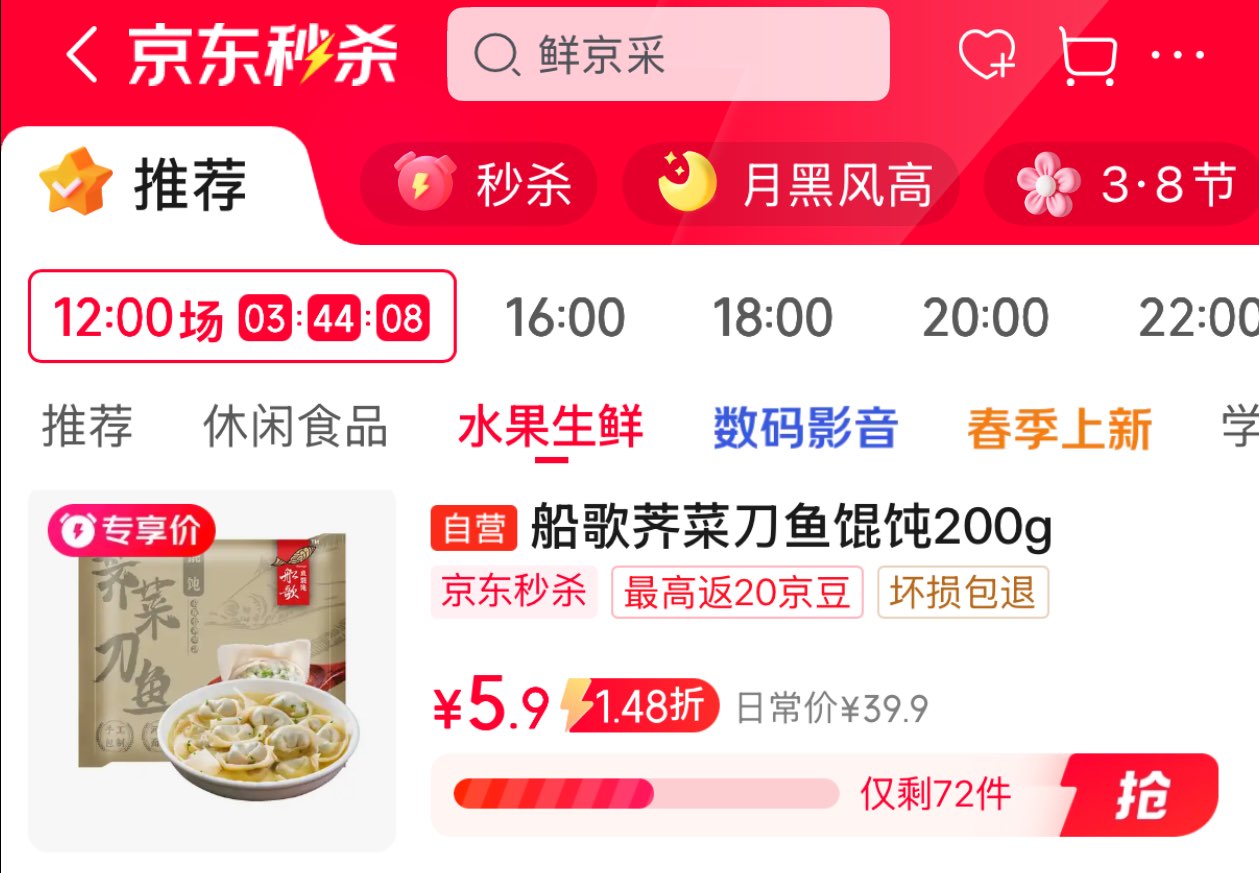Image resolution: width=1259 pixels, height=873 pixels.
Task: Open the shopping cart
Action: (x=1087, y=55)
